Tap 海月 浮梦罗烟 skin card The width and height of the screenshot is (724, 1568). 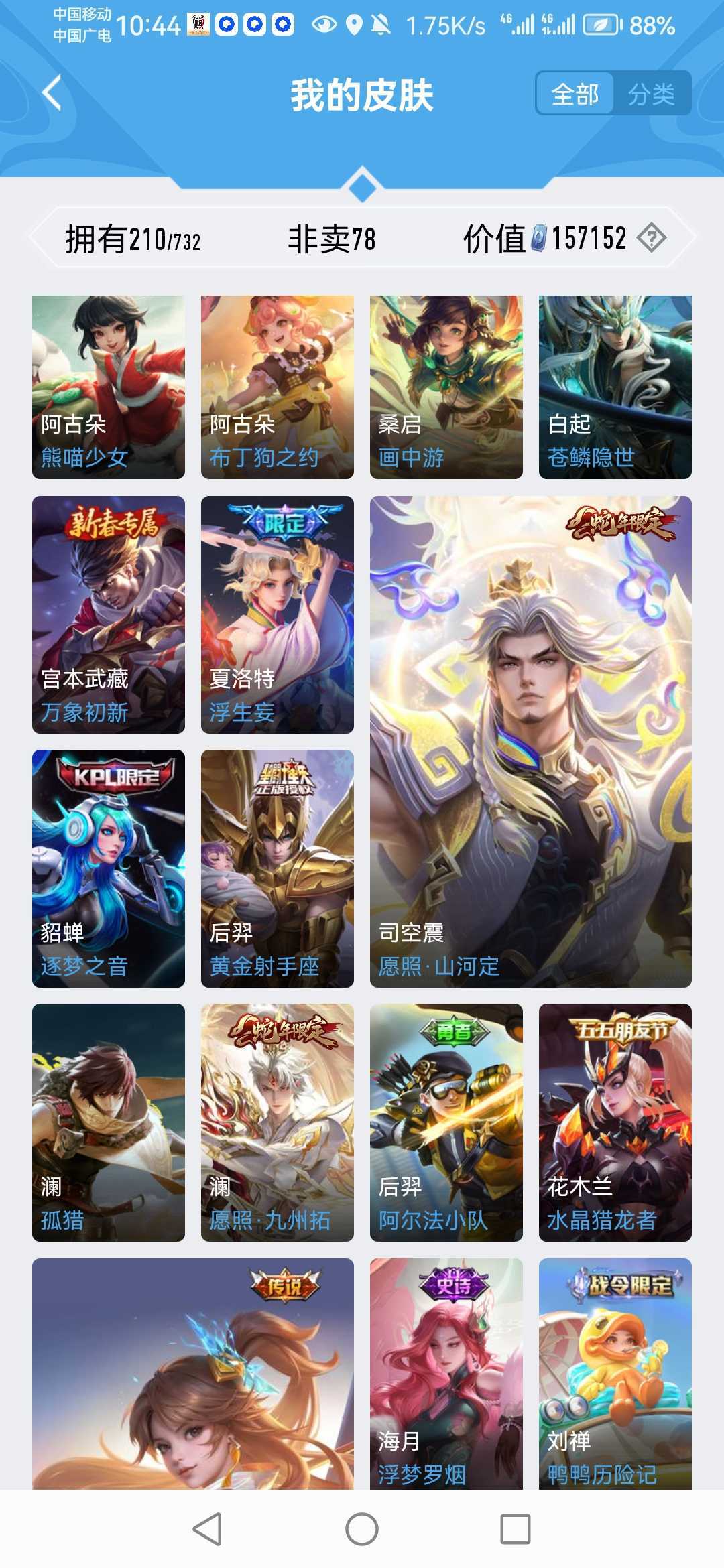[x=446, y=1374]
